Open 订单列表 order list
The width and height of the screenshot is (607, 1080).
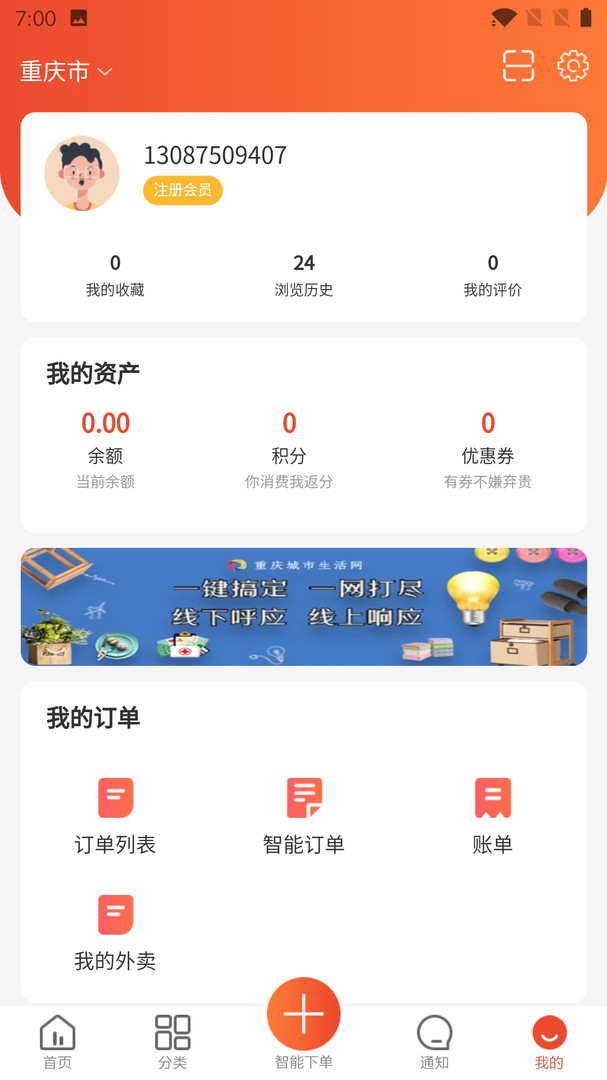[x=115, y=816]
